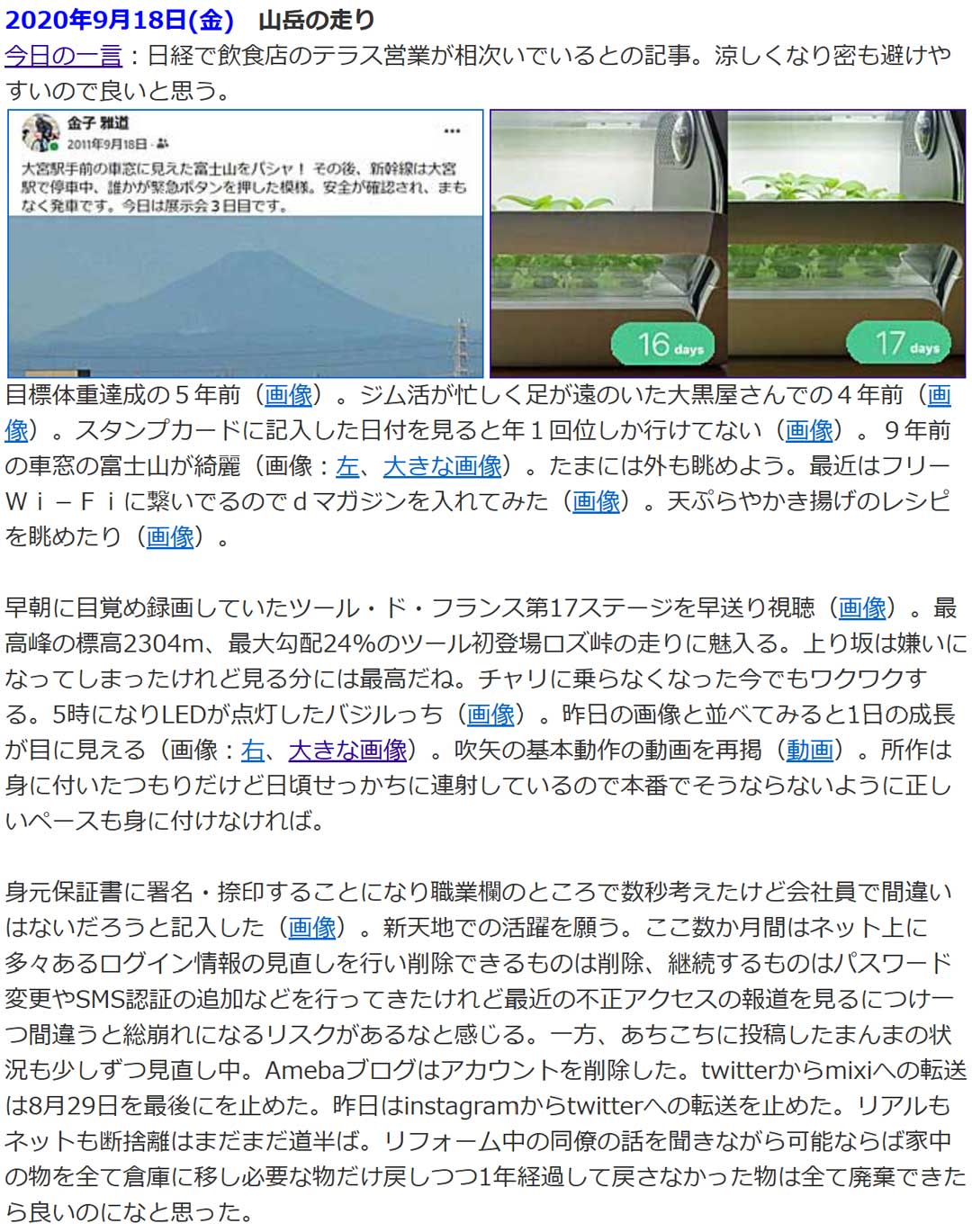Screen dimensions: 972x1232
Task: Open 画像 link after レシピを眺めたり
Action: point(170,537)
